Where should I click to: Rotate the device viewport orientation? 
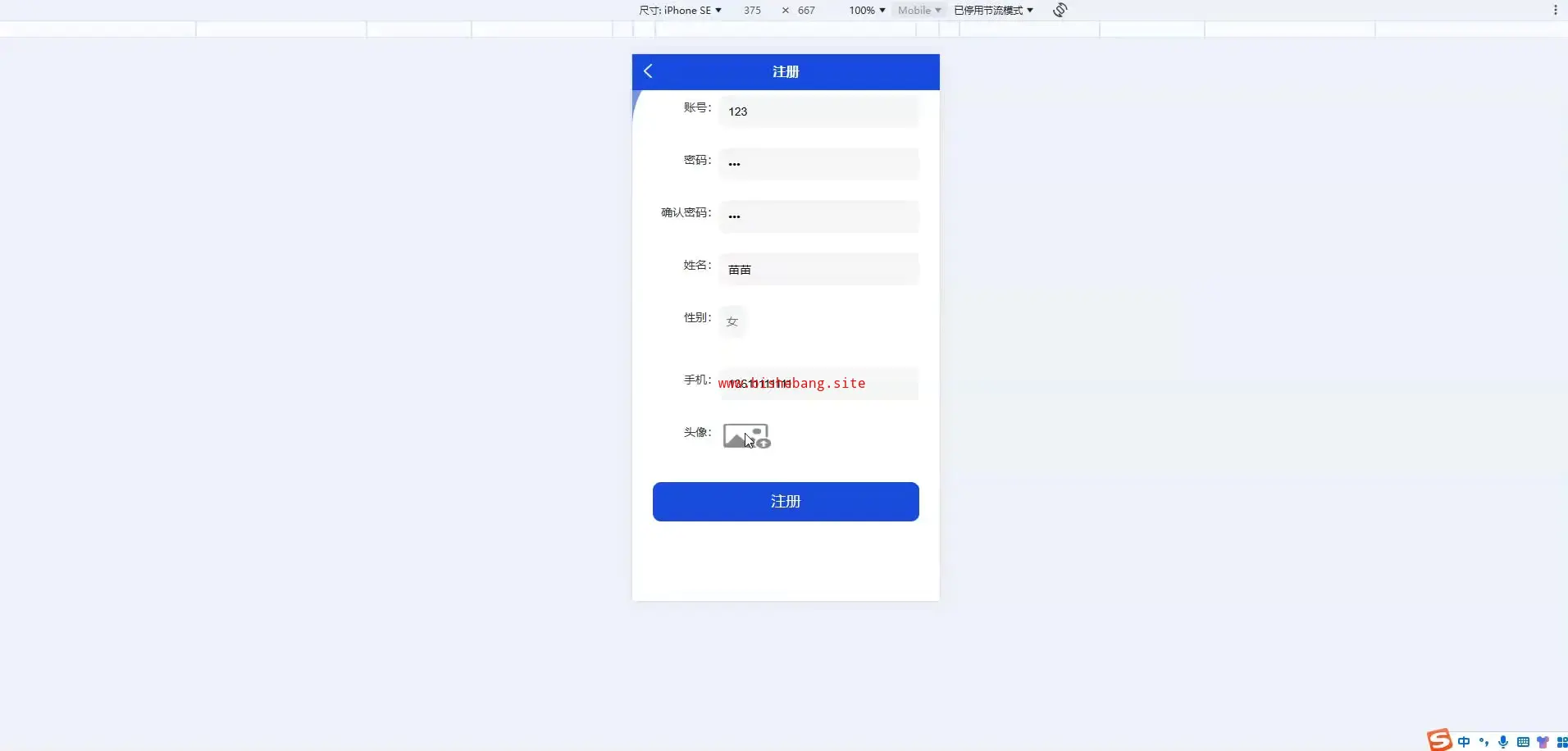[1060, 10]
